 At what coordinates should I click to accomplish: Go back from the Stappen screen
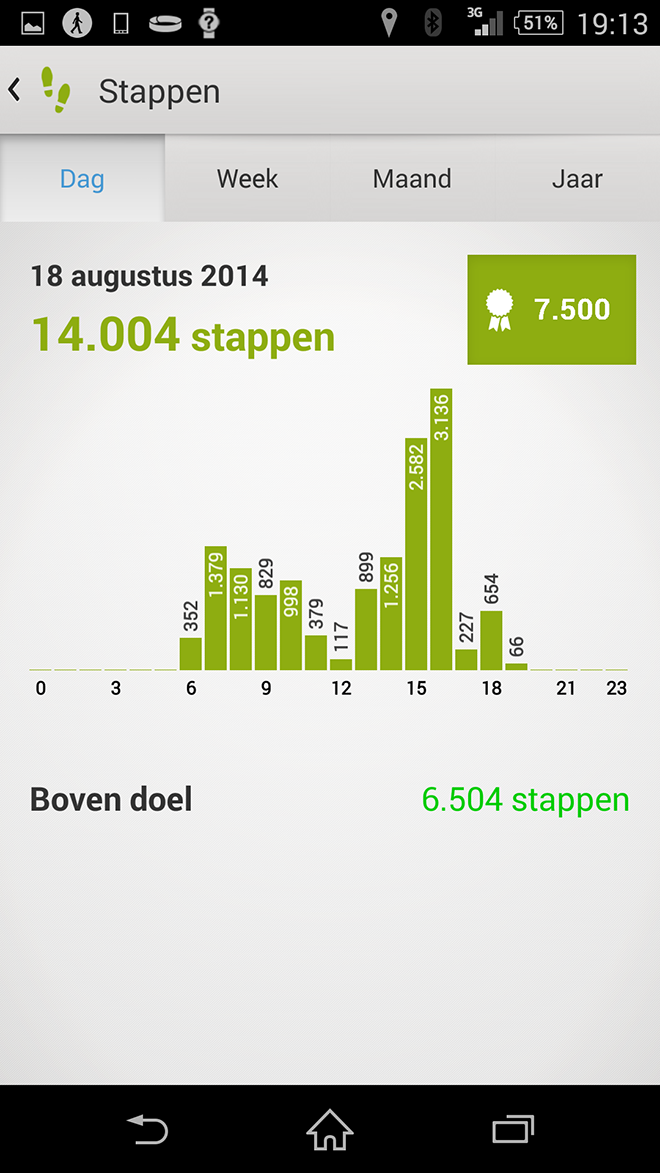[x=13, y=91]
